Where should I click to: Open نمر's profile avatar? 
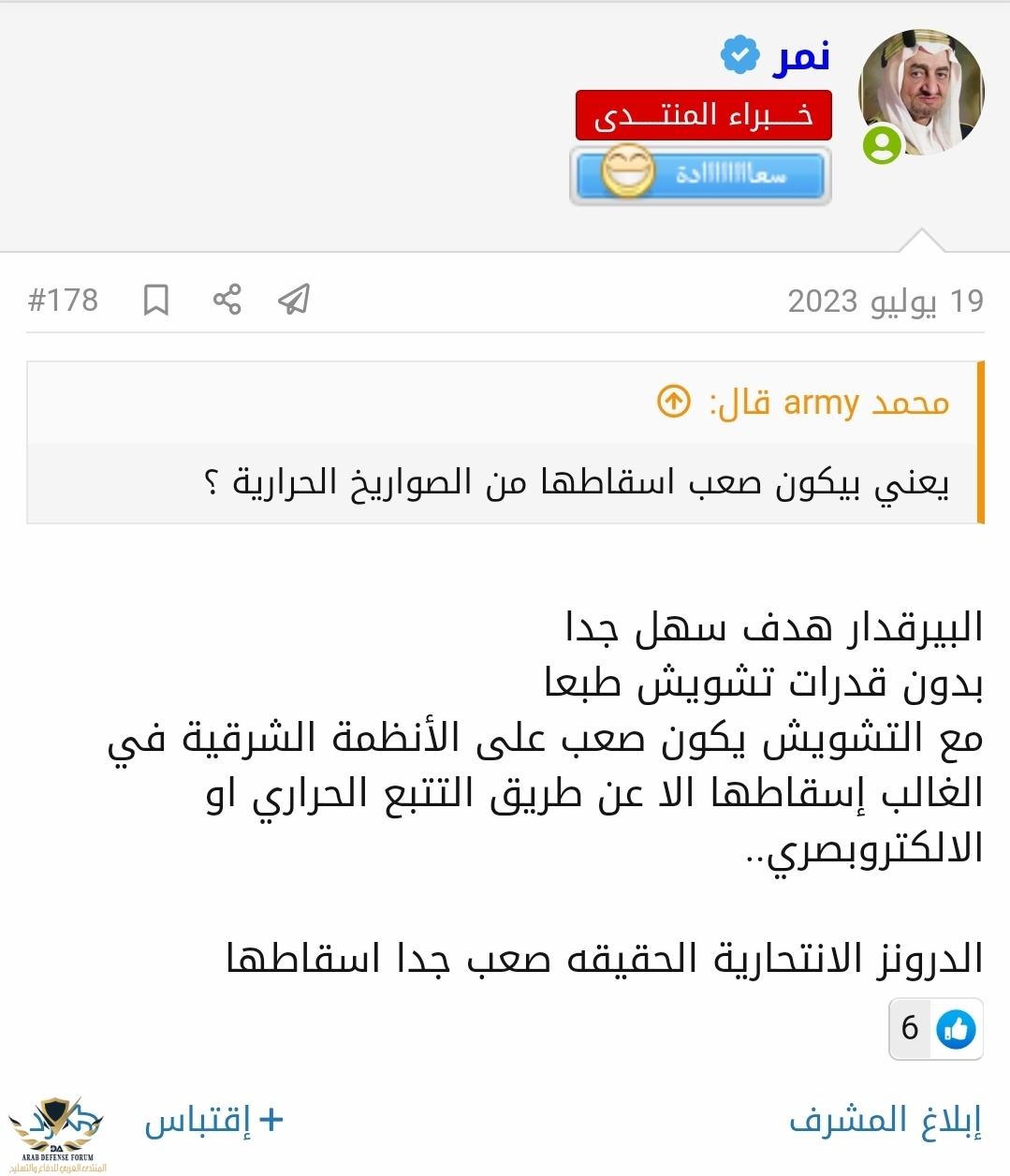[x=921, y=92]
